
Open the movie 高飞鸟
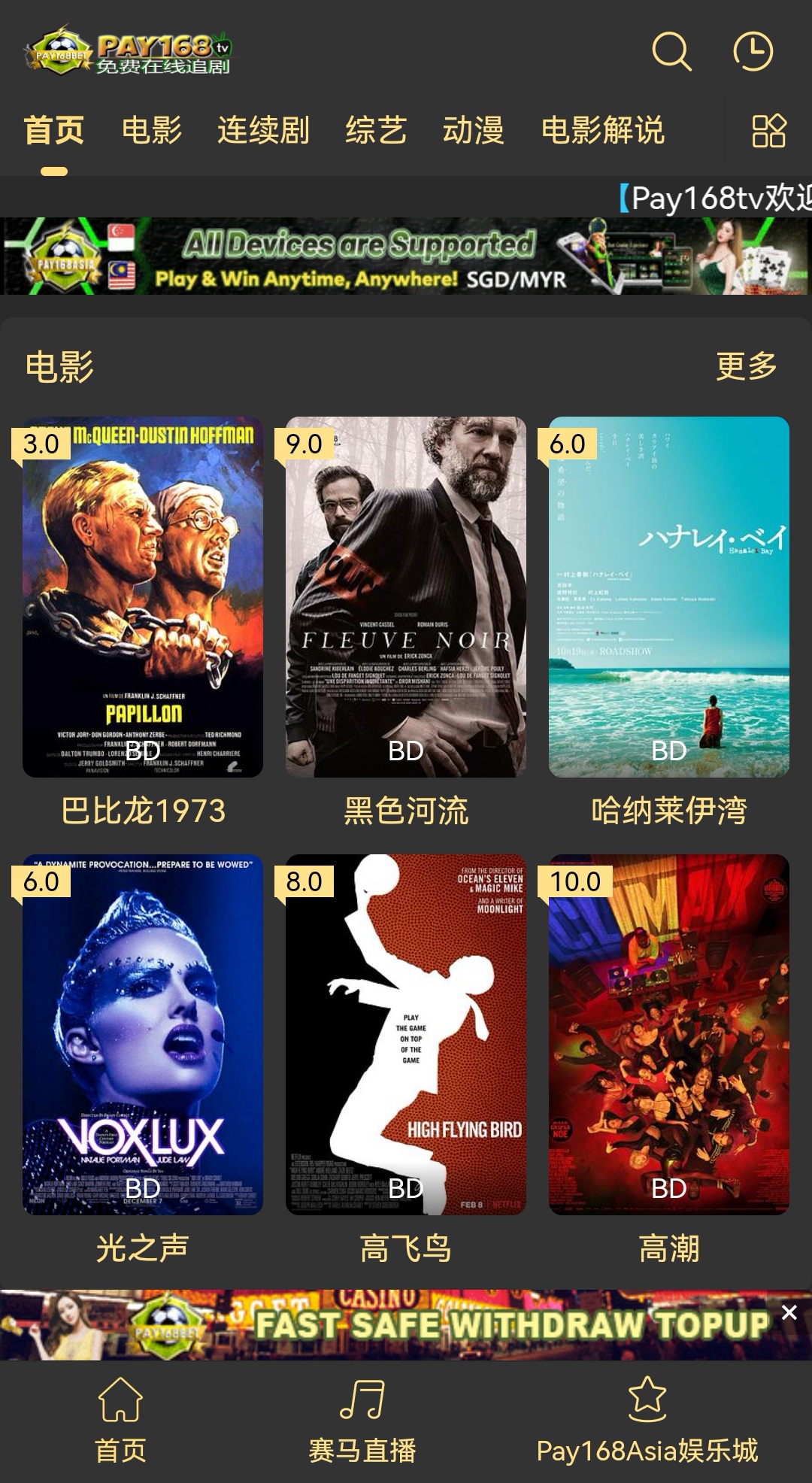(x=406, y=1034)
